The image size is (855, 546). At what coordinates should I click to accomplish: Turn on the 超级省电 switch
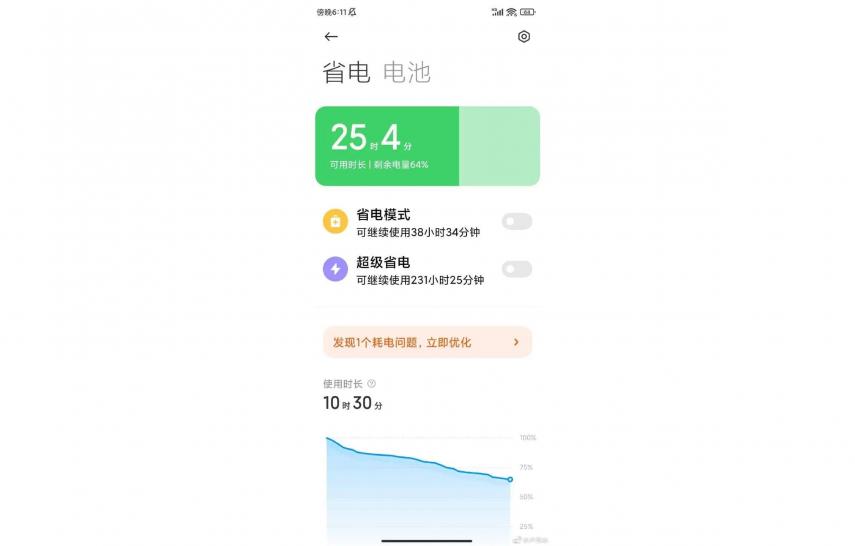click(517, 269)
